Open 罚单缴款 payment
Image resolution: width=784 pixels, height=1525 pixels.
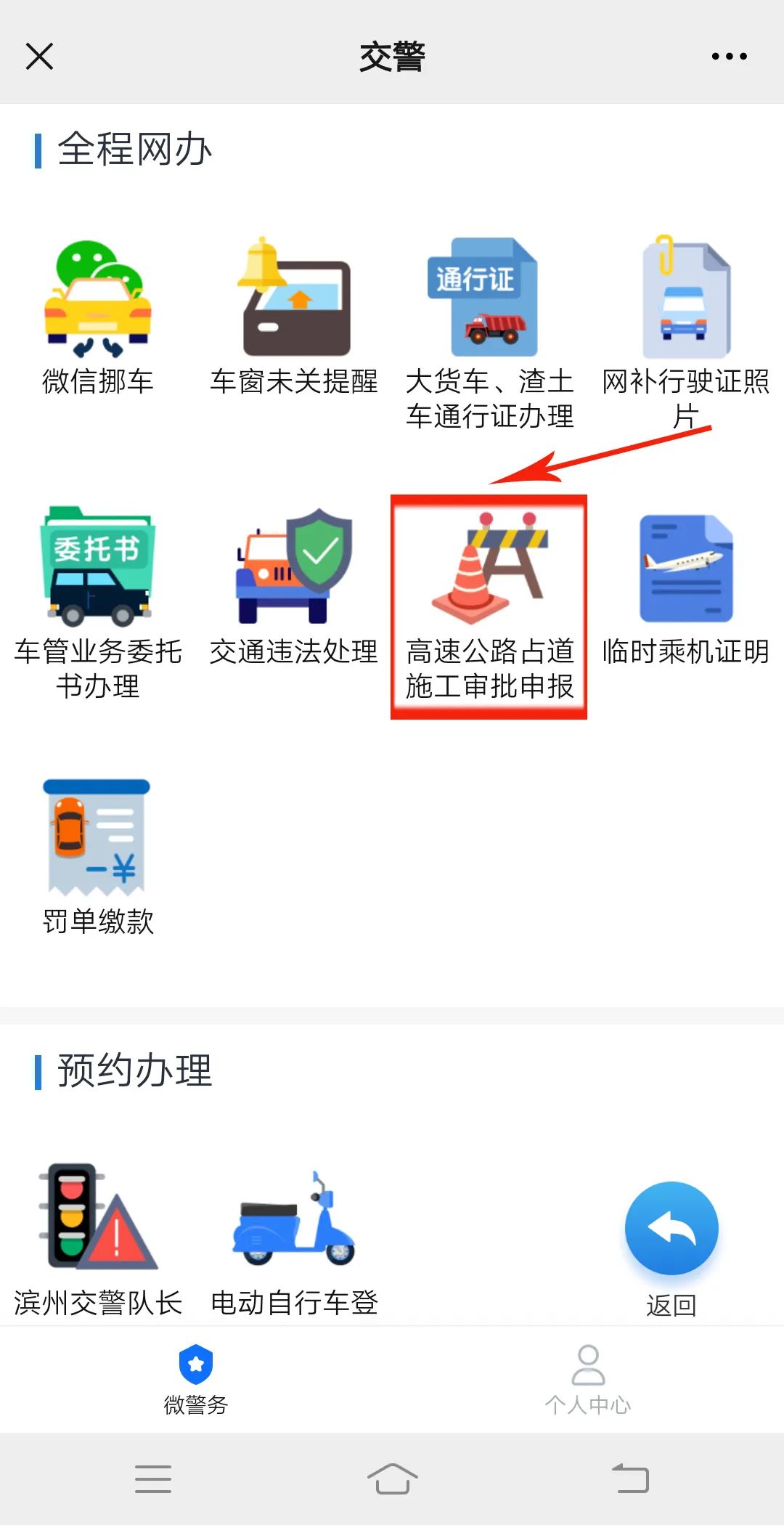[98, 857]
